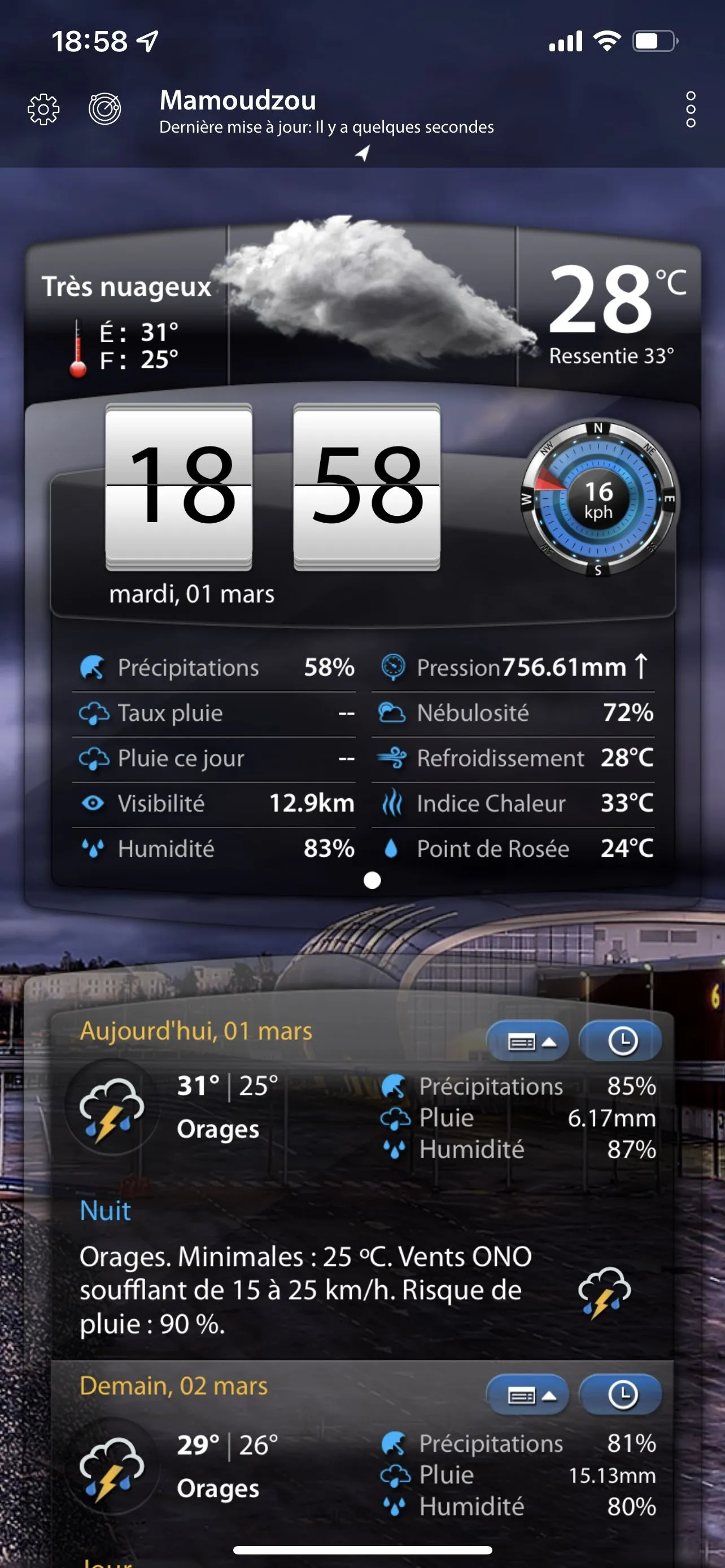Tap the weather details page indicator dot
The width and height of the screenshot is (725, 1568).
(372, 880)
